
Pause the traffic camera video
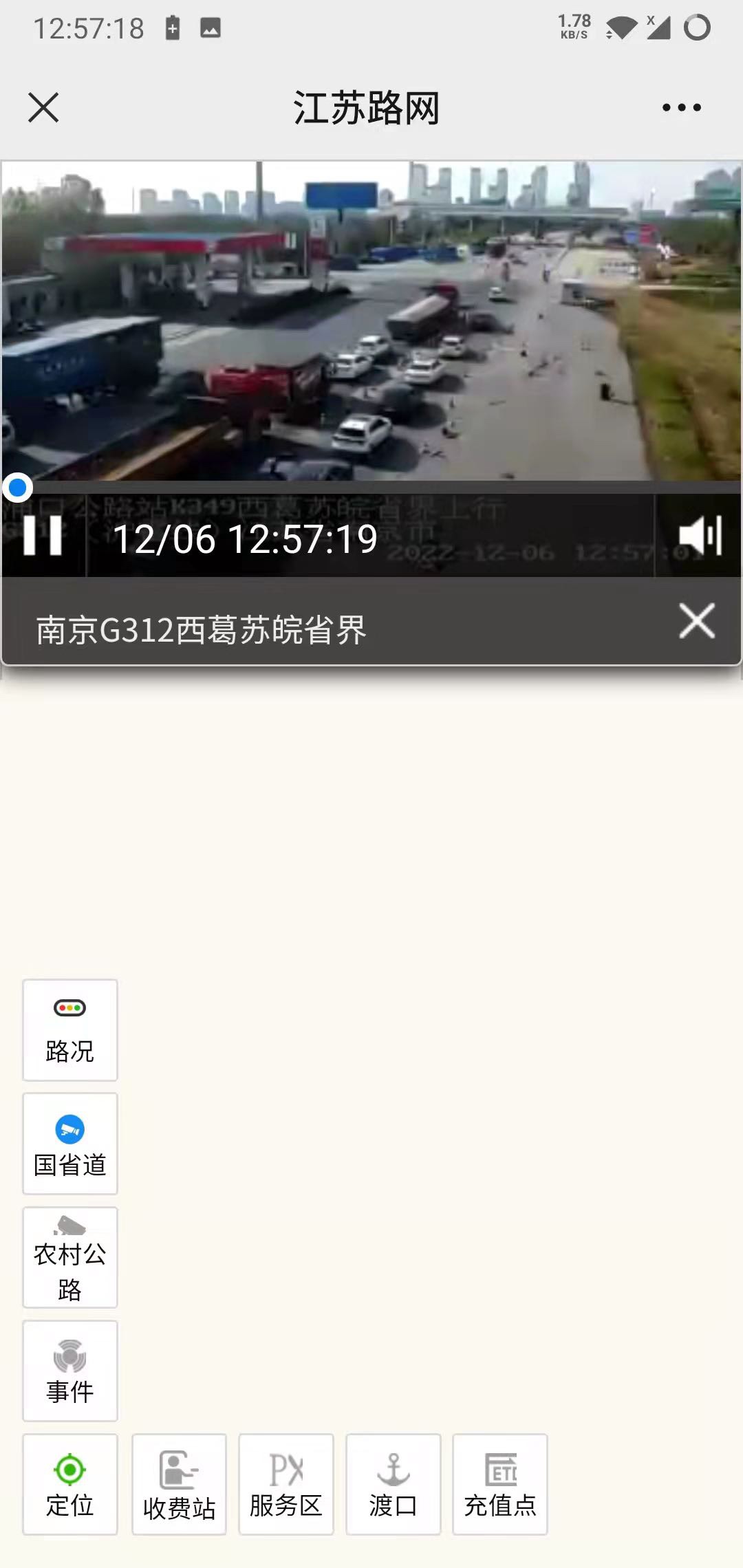(43, 536)
